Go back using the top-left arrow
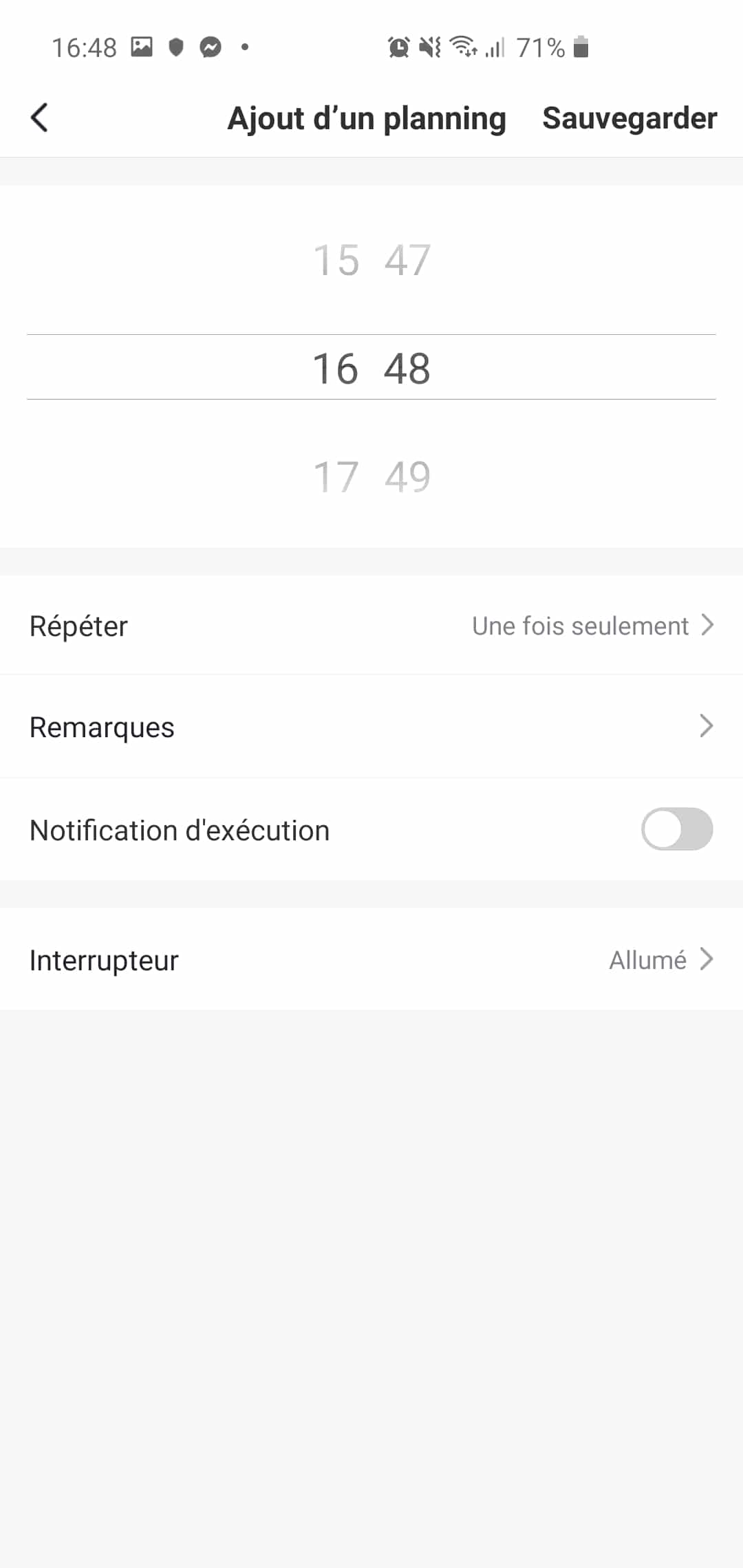The width and height of the screenshot is (743, 1568). [x=40, y=118]
